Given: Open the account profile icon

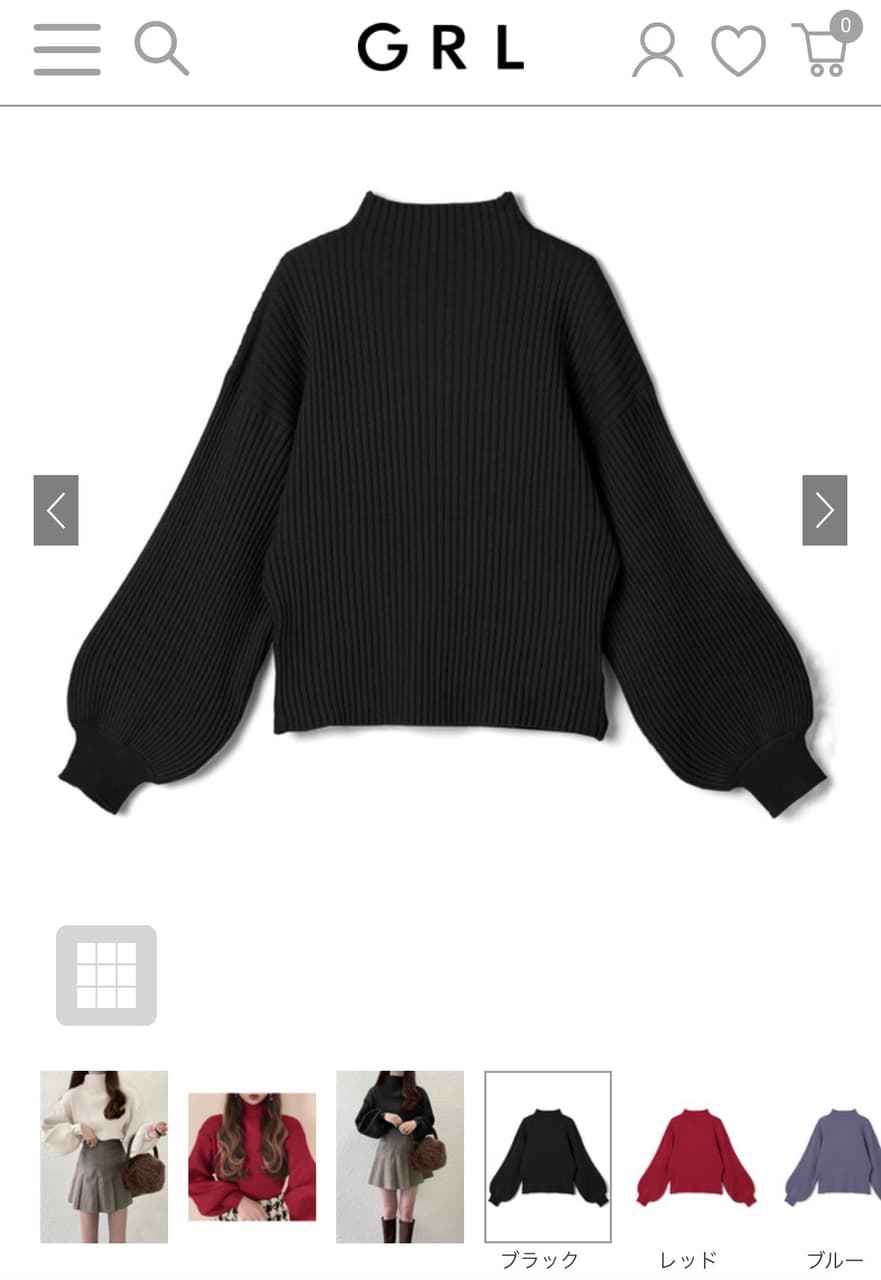Looking at the screenshot, I should click(657, 50).
